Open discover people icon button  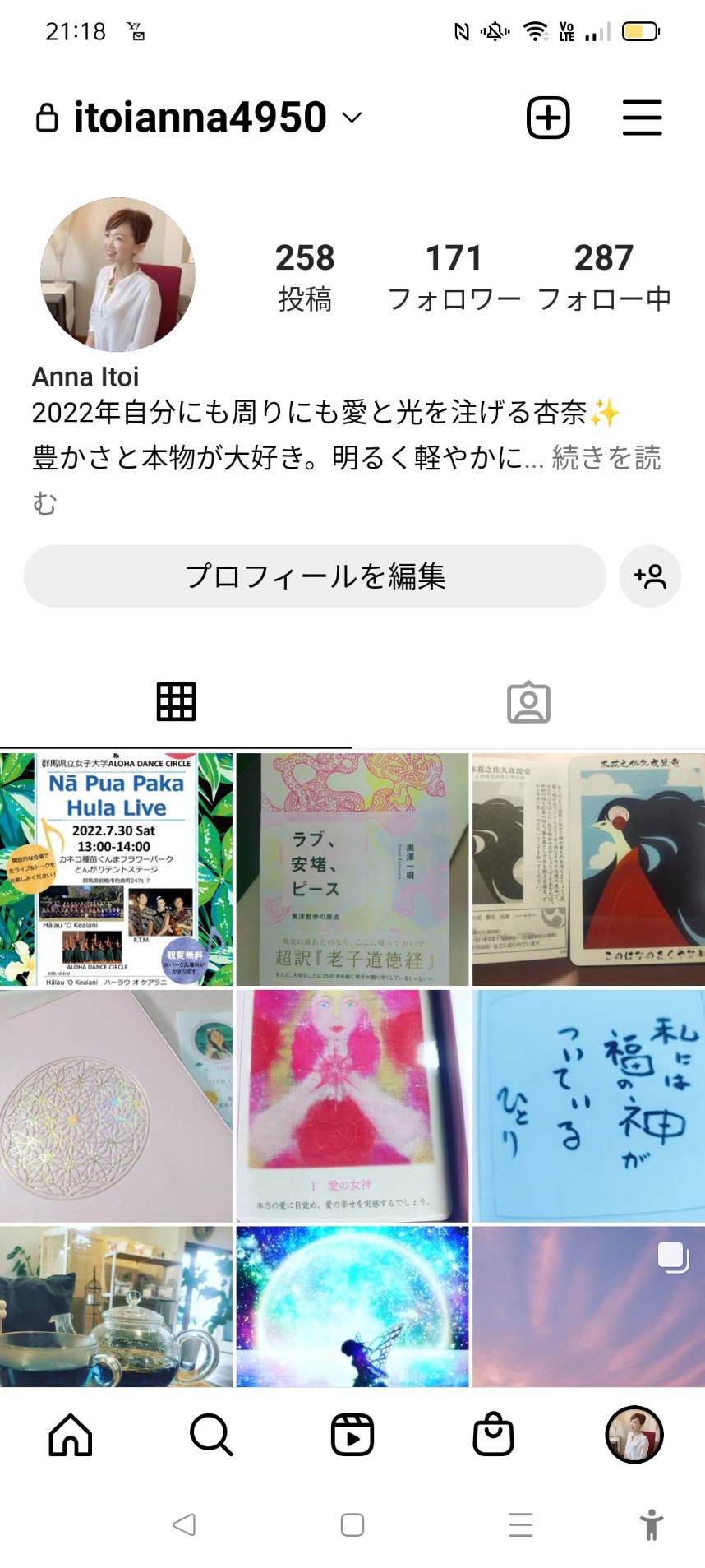point(650,576)
